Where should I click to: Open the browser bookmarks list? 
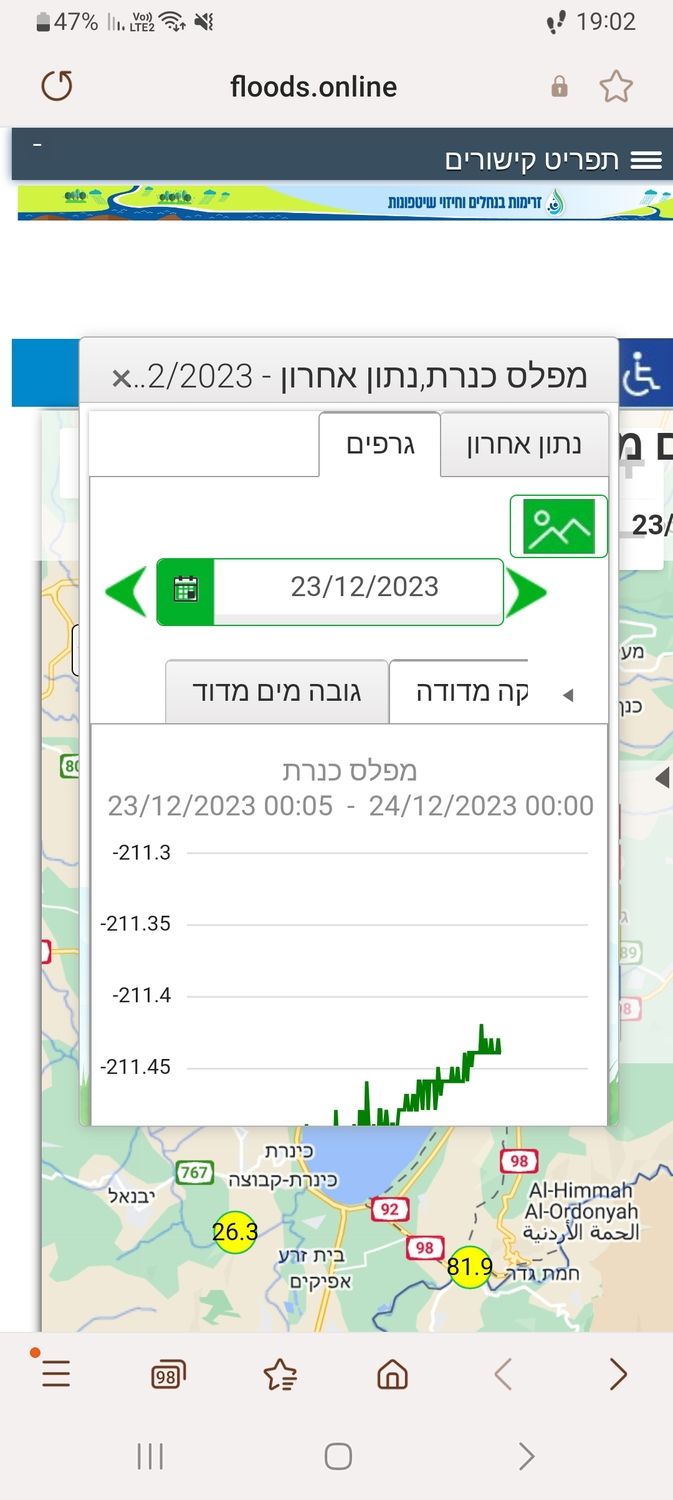tap(280, 1376)
